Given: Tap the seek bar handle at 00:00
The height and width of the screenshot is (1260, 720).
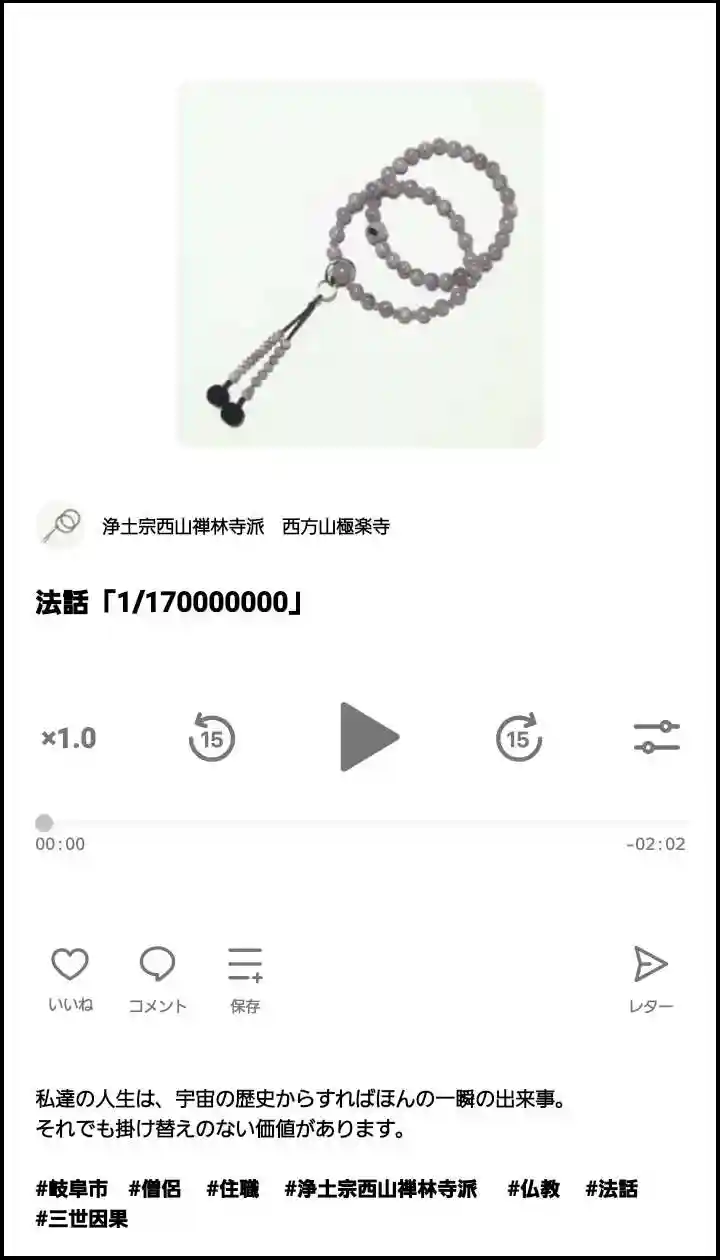Looking at the screenshot, I should tap(44, 823).
